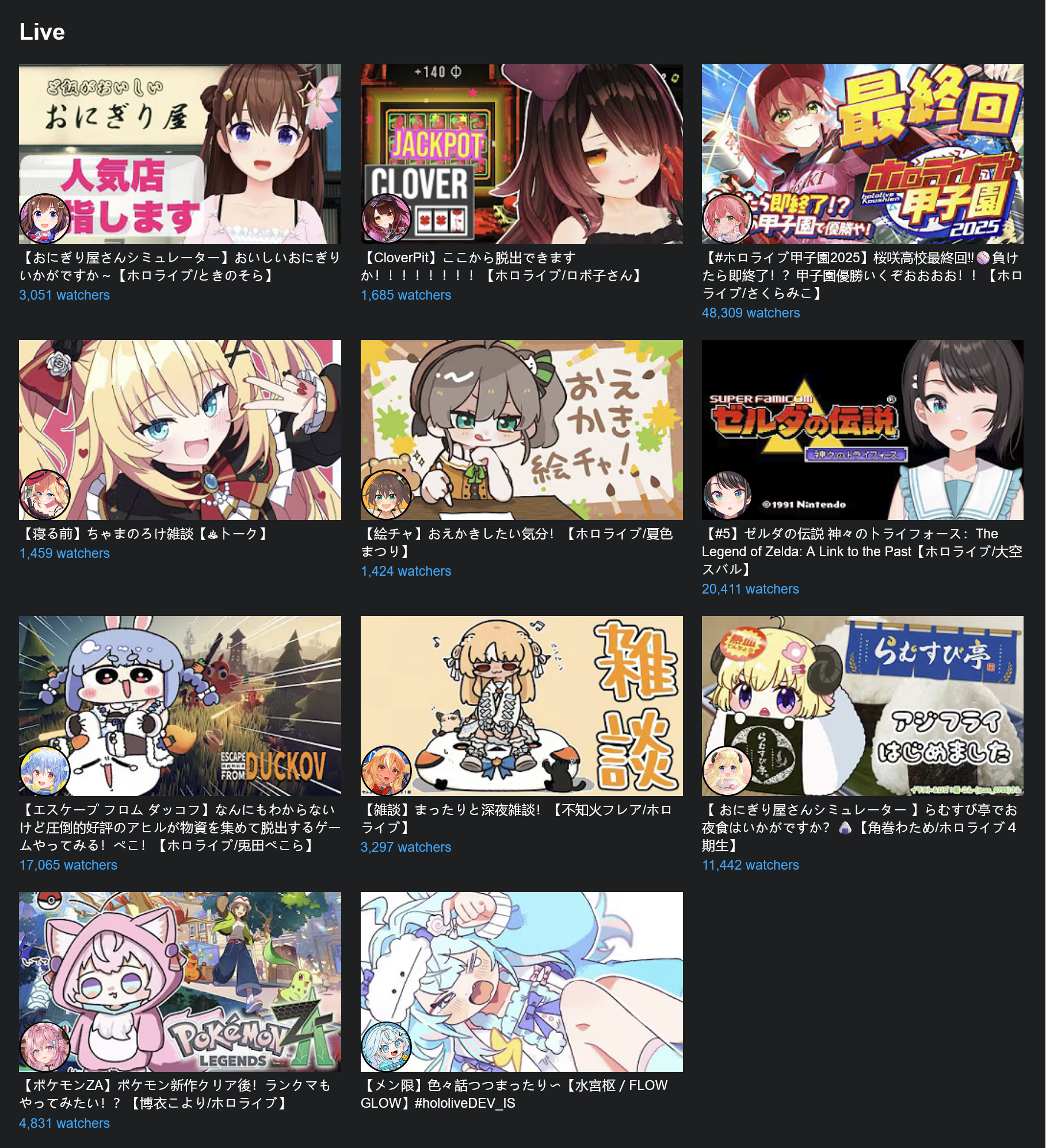The height and width of the screenshot is (1148, 1046).
Task: Open the 3,297 watchers link
Action: tap(406, 847)
